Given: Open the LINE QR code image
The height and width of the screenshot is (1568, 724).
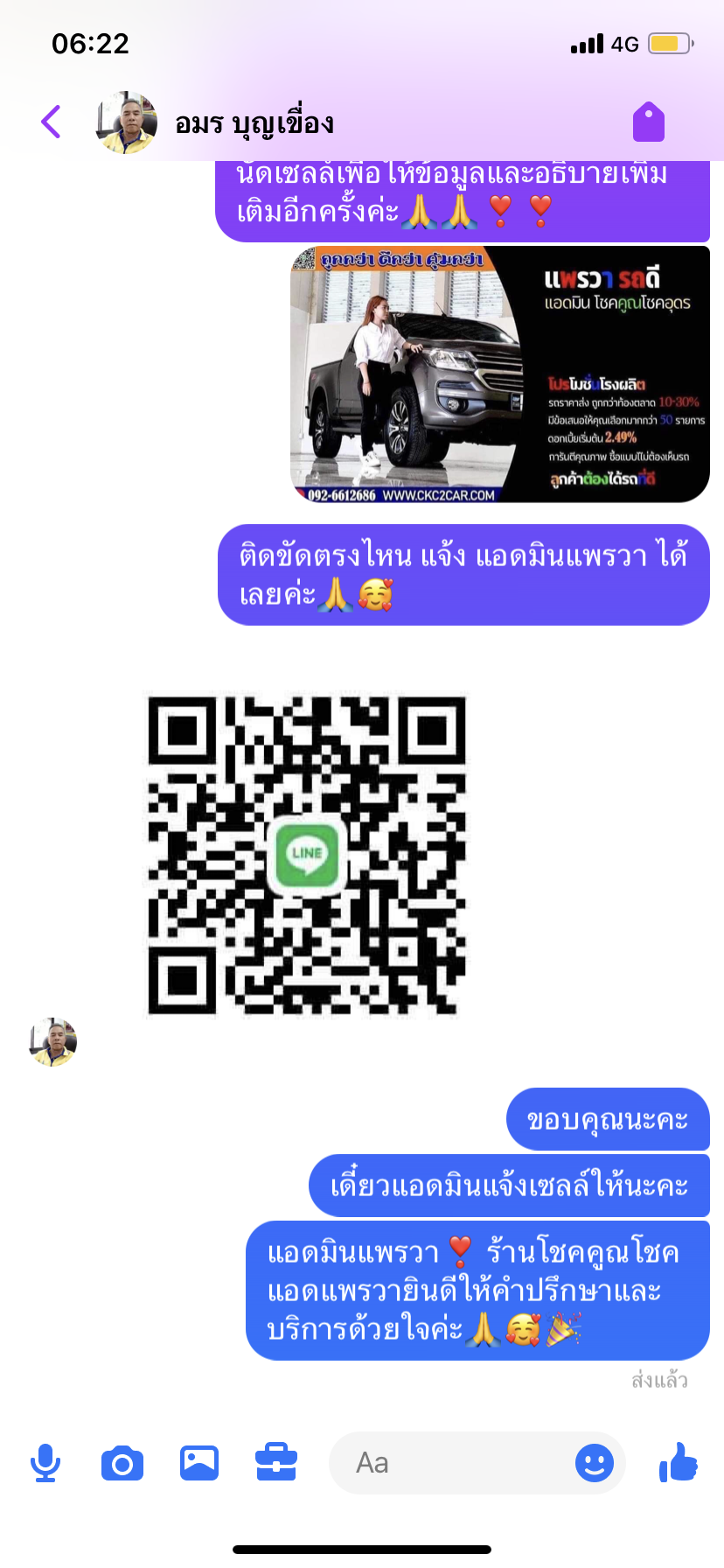Looking at the screenshot, I should point(306,855).
